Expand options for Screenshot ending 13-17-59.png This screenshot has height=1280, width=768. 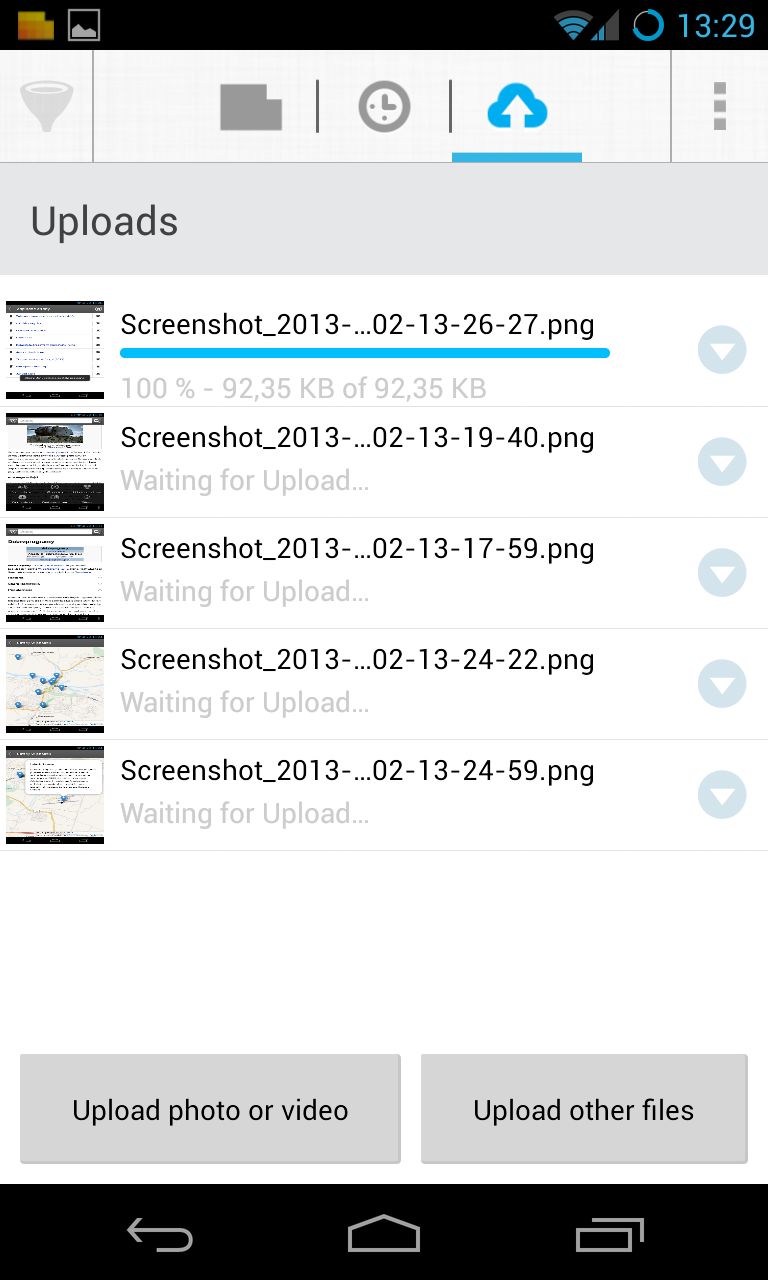click(x=722, y=572)
